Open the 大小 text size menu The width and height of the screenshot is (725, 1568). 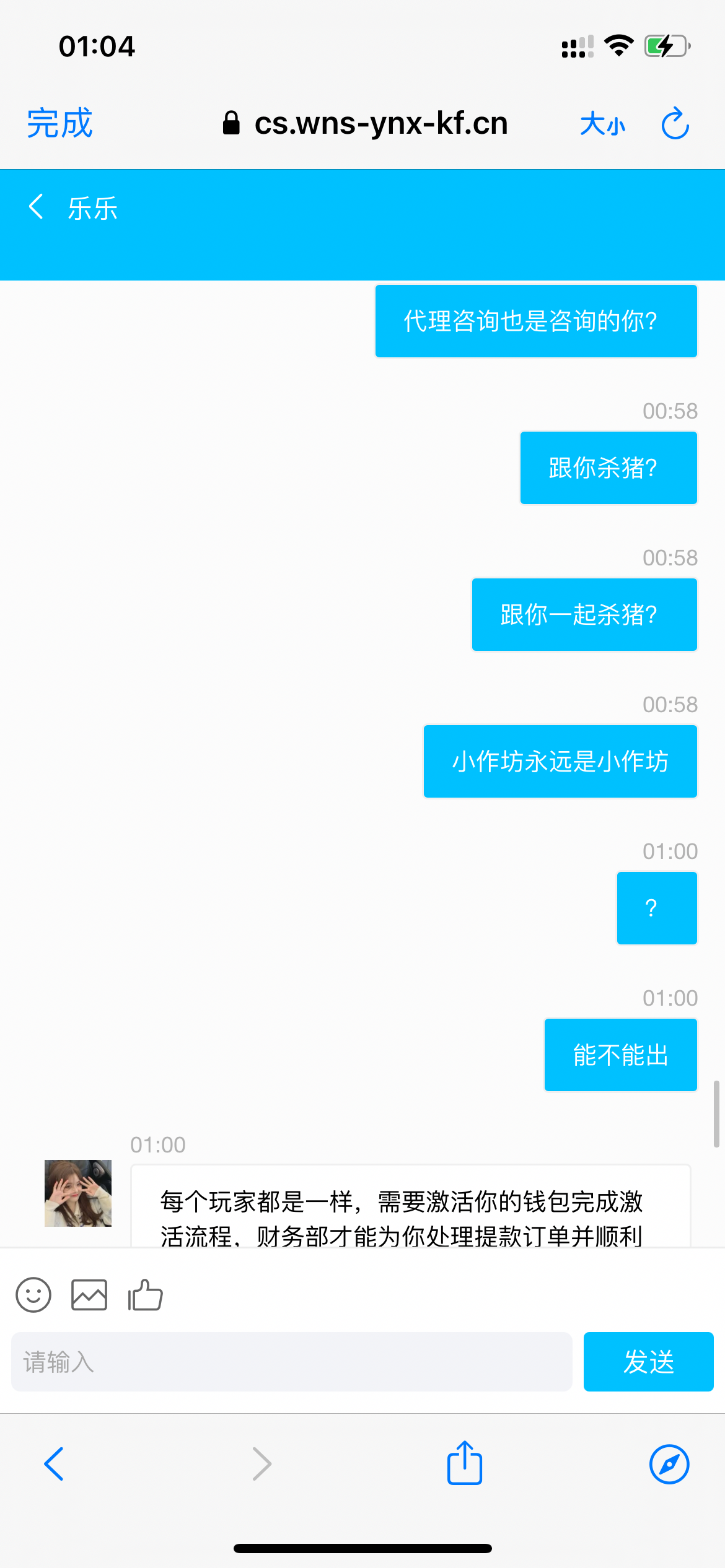tap(604, 124)
